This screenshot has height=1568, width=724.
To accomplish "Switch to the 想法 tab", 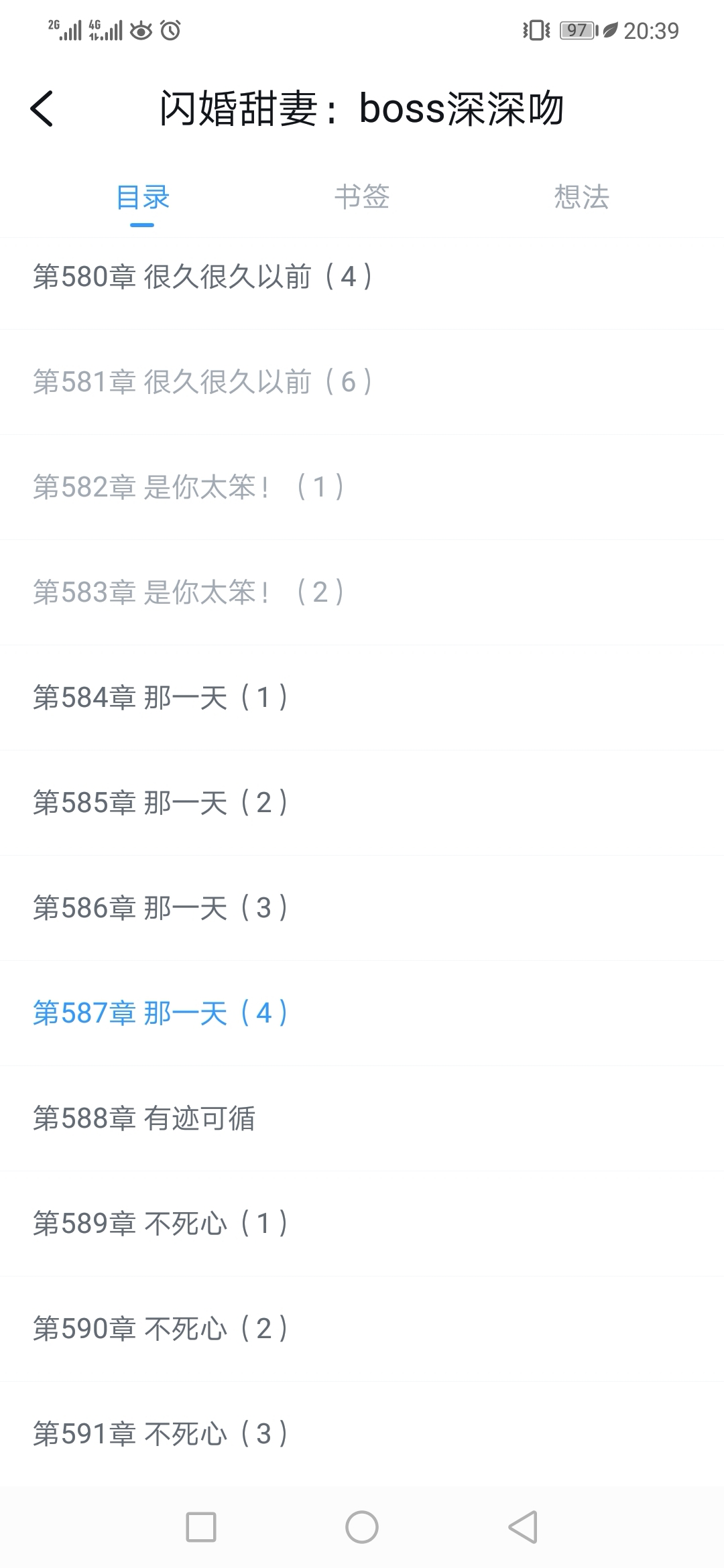I will pos(581,197).
